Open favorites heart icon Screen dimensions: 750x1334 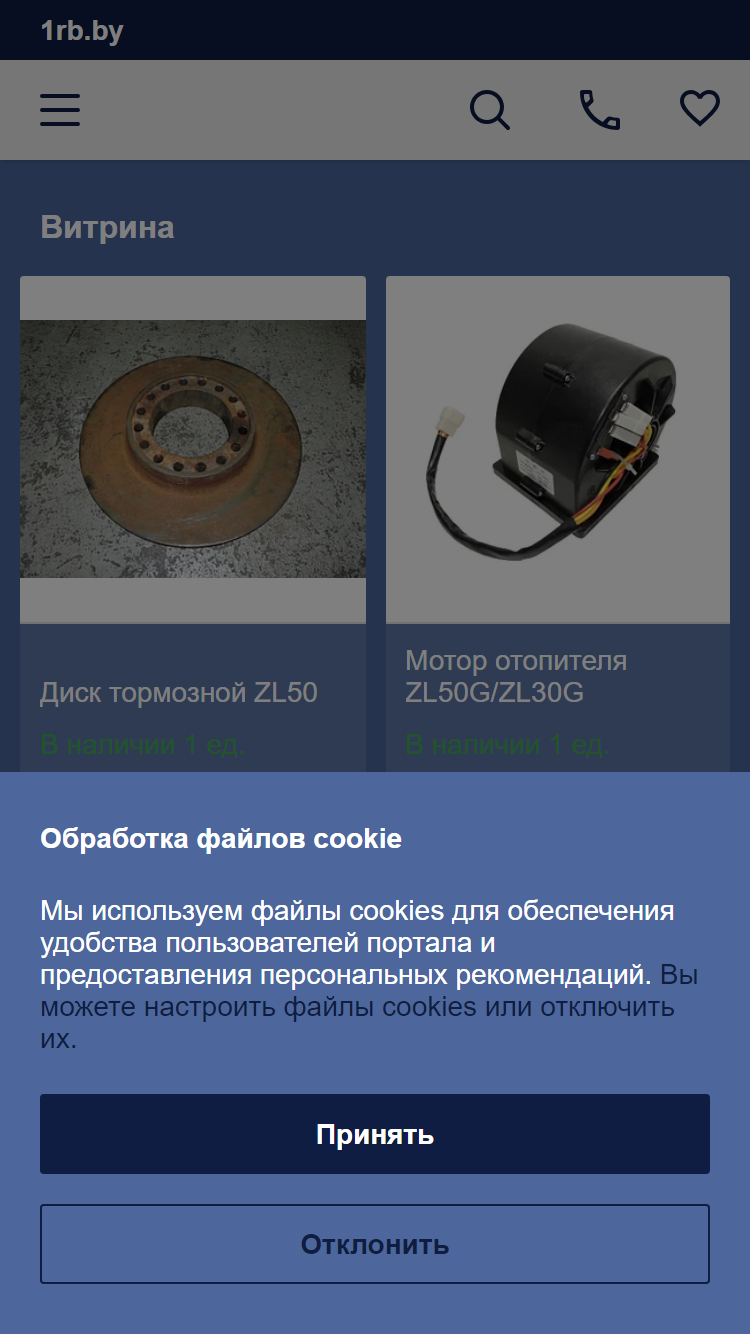click(x=700, y=109)
